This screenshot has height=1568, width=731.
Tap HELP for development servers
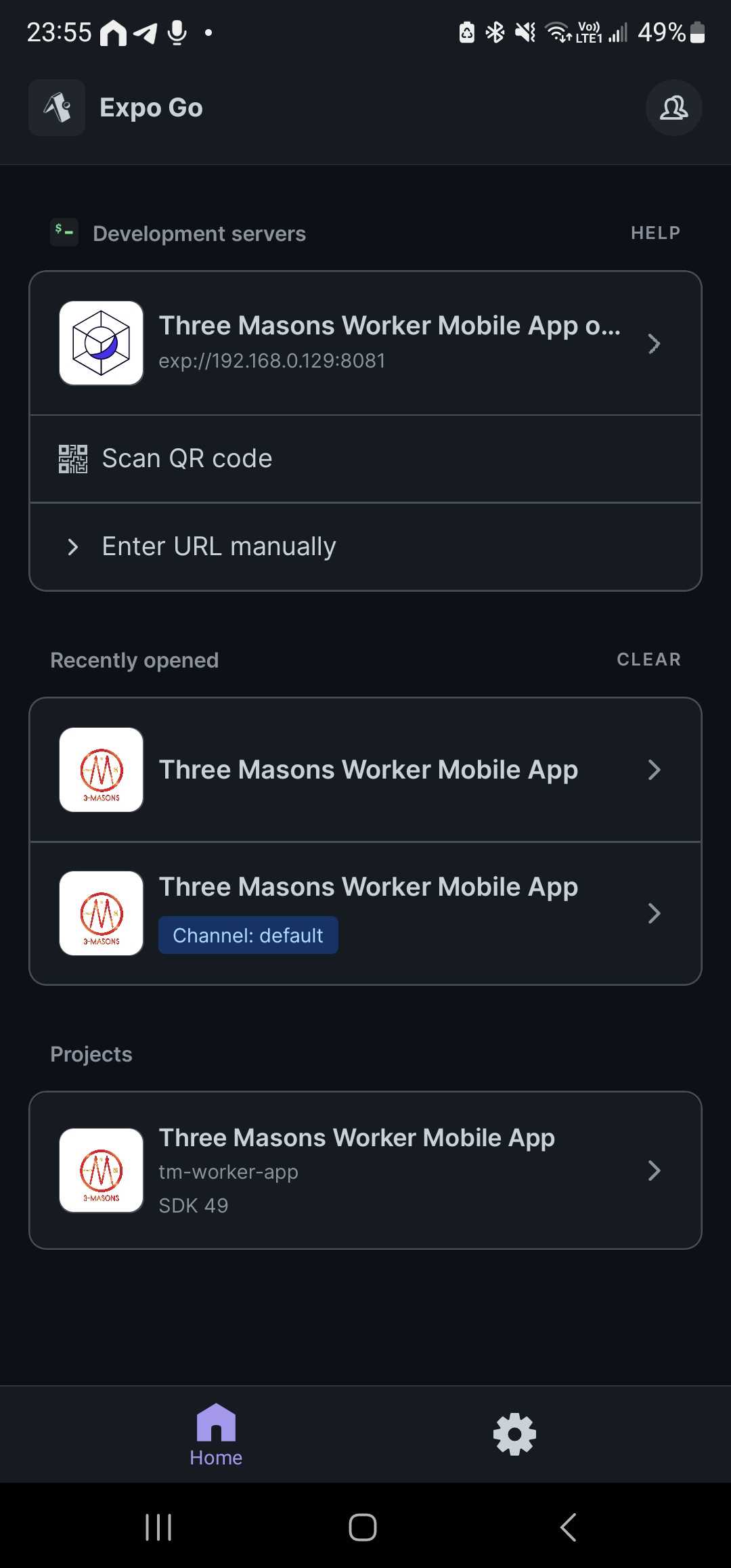655,233
